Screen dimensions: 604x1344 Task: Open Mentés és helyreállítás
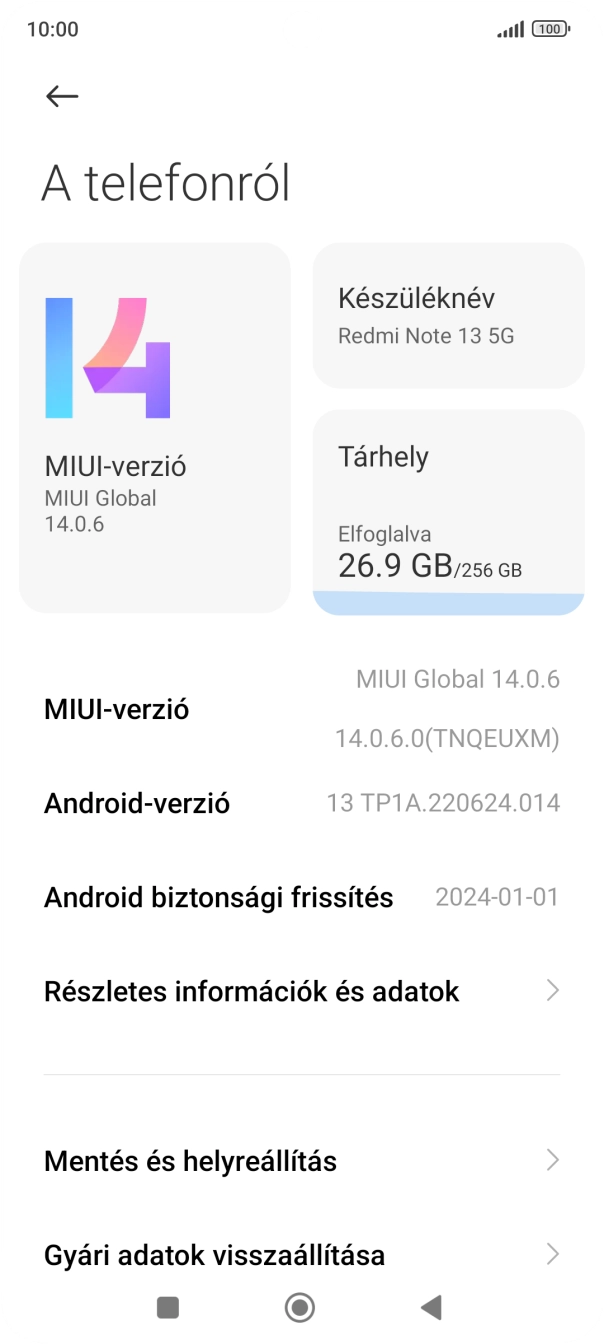301,1161
